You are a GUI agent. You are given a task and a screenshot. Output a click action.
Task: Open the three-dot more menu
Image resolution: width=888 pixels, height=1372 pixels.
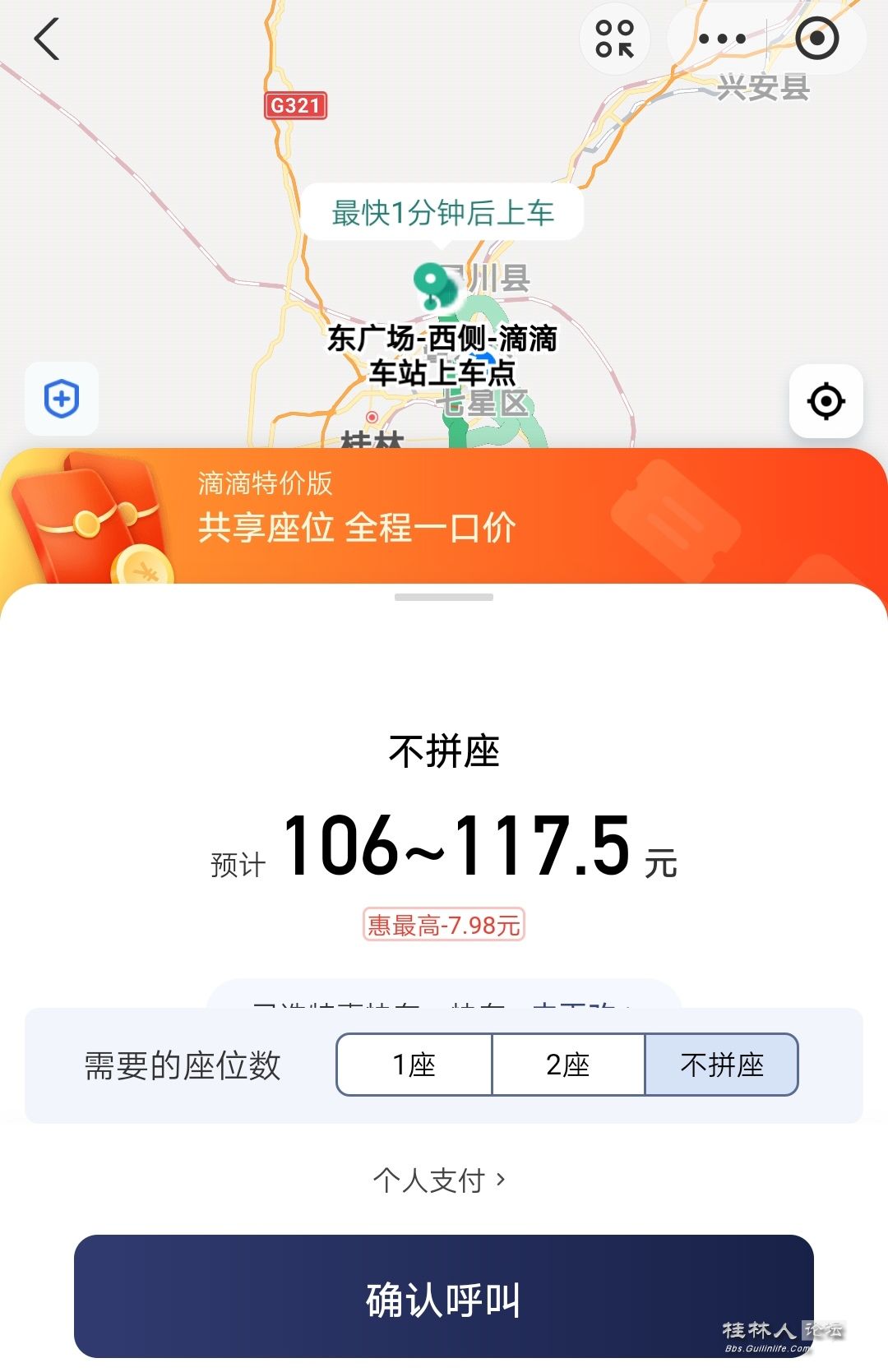[721, 39]
